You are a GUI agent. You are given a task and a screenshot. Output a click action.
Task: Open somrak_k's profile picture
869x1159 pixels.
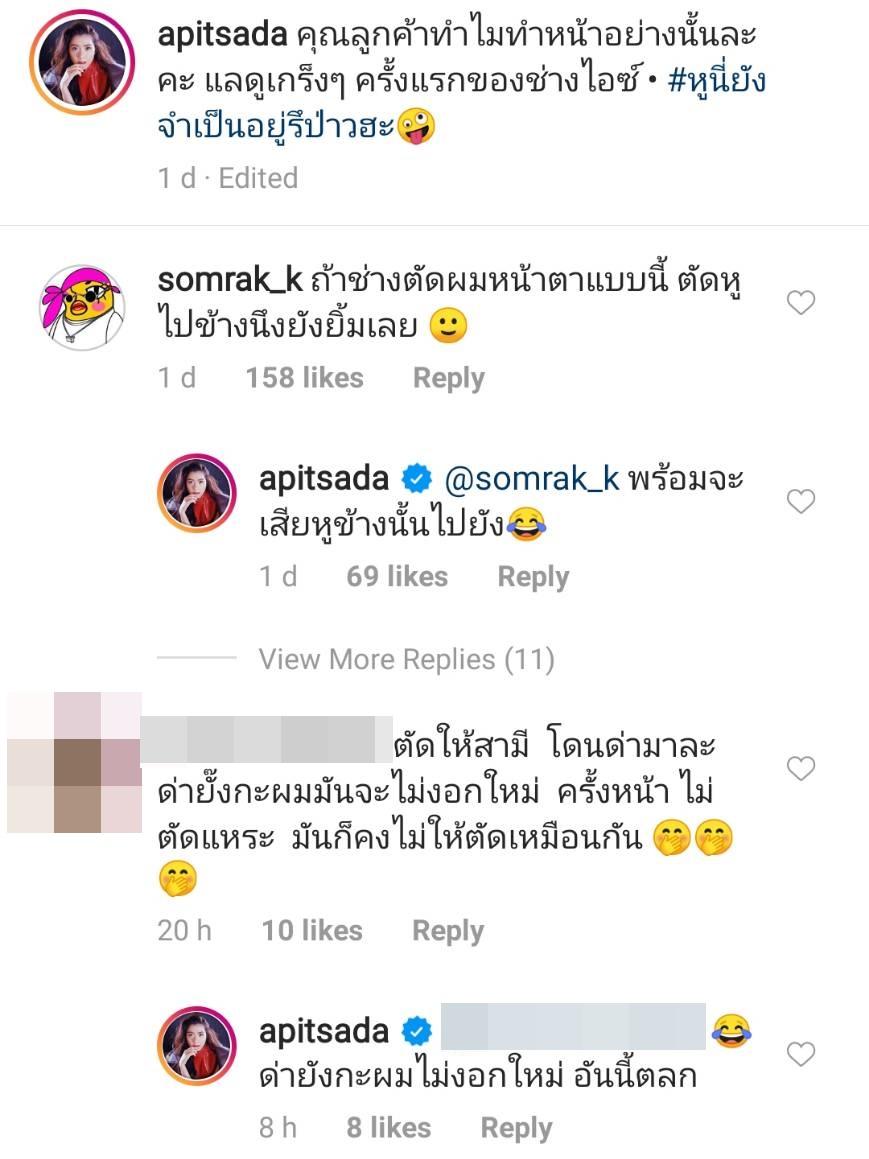[x=81, y=308]
